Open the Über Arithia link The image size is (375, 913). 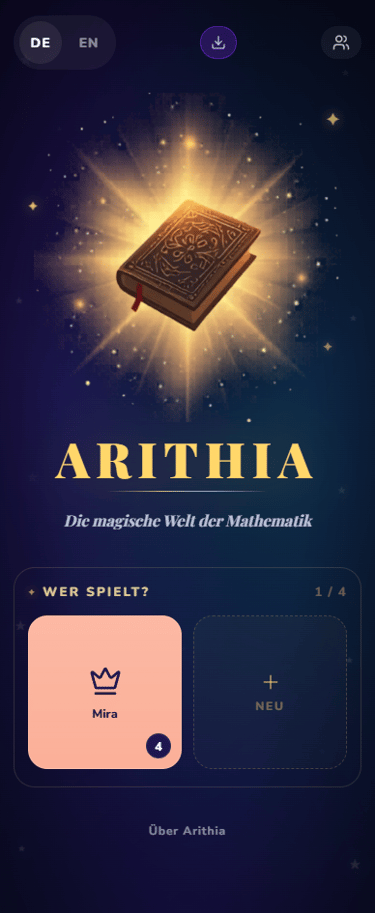187,831
